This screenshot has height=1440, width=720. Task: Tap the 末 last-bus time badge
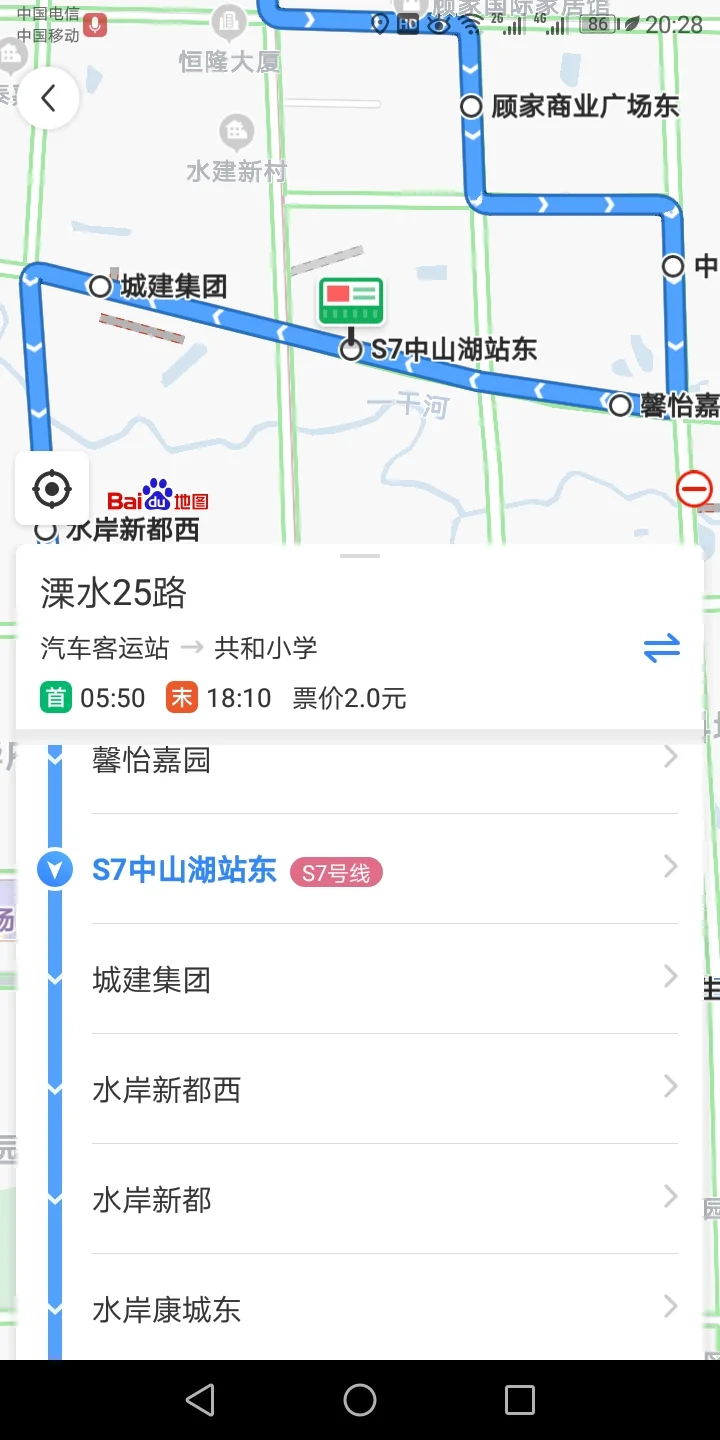[x=181, y=697]
